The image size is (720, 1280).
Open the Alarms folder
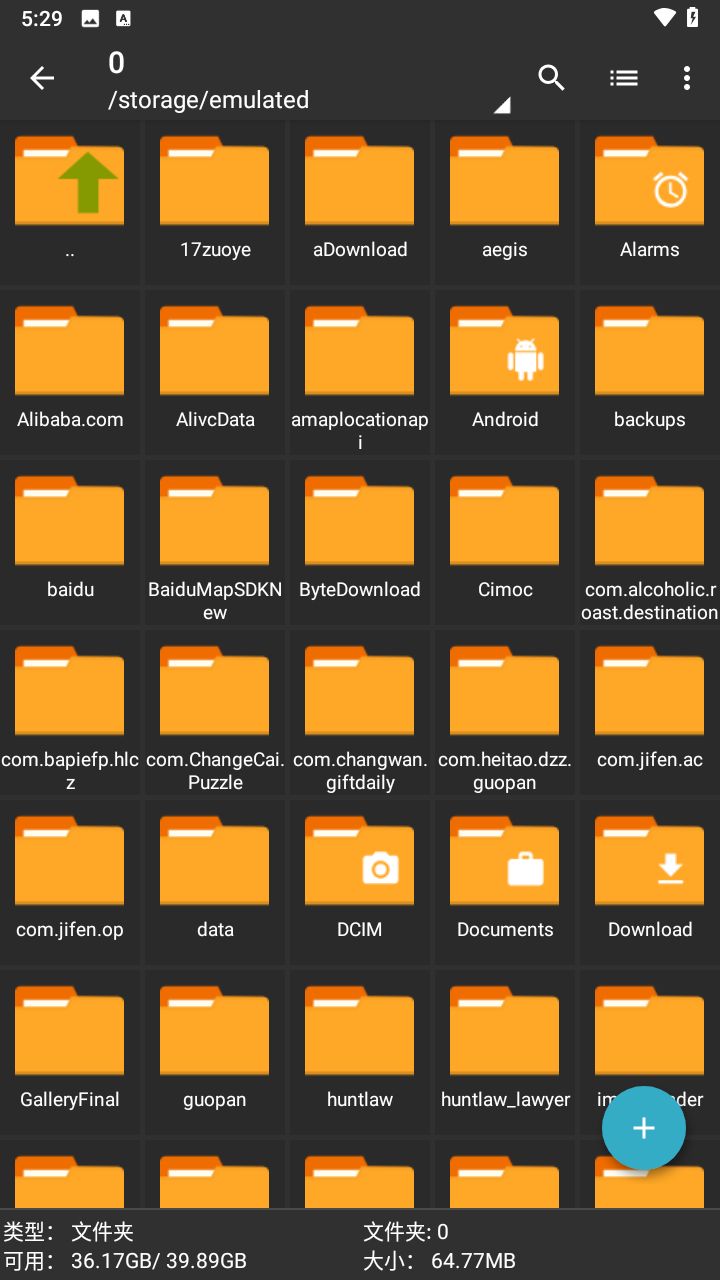650,190
